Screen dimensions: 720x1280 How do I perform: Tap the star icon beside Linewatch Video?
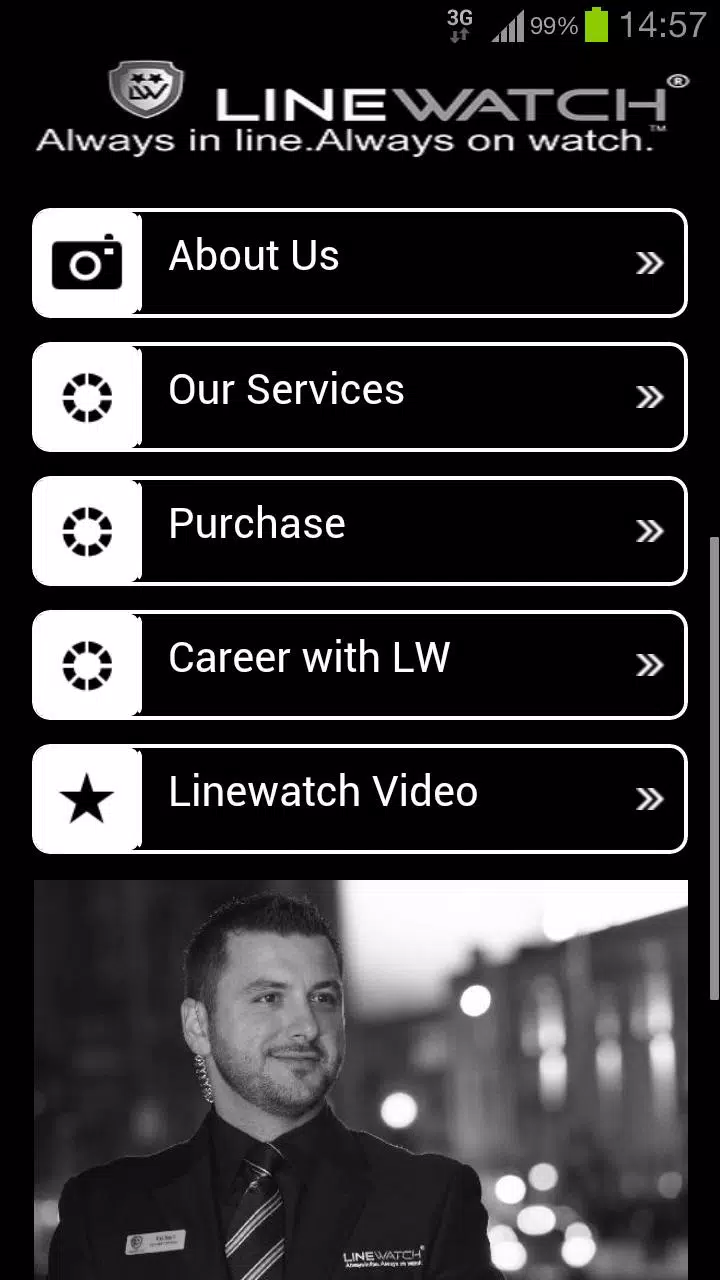click(x=87, y=798)
